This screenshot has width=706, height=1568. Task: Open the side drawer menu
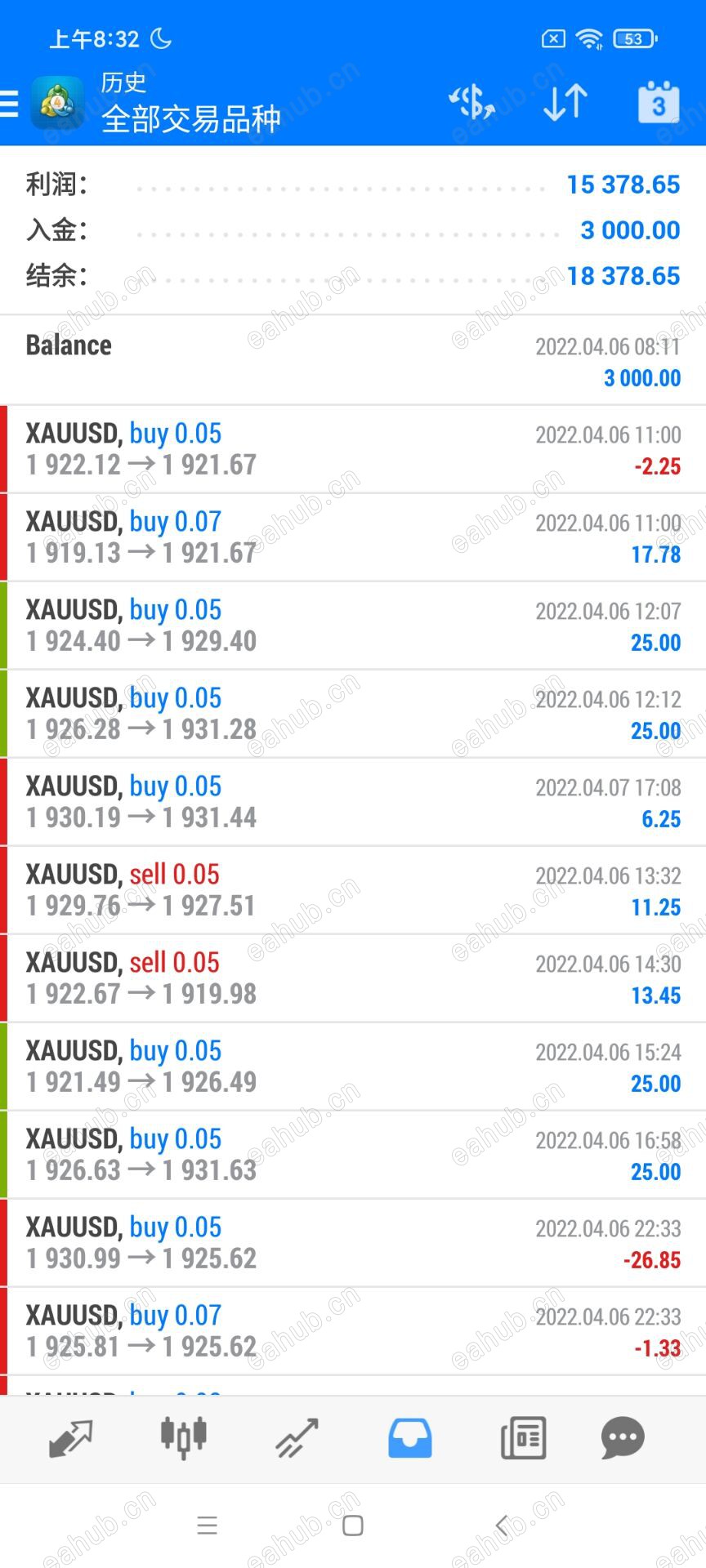pyautogui.click(x=10, y=104)
